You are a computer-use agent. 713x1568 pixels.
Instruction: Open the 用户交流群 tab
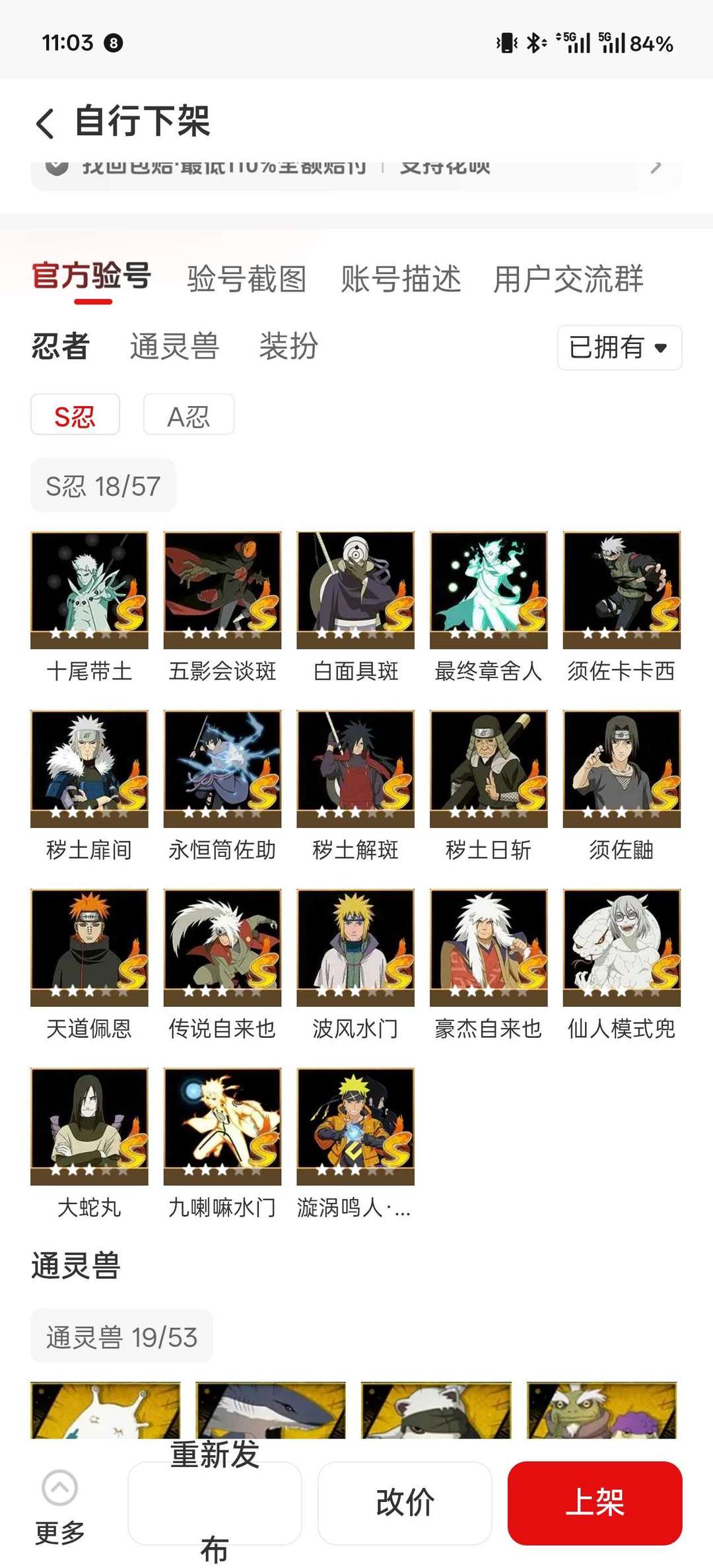coord(568,279)
